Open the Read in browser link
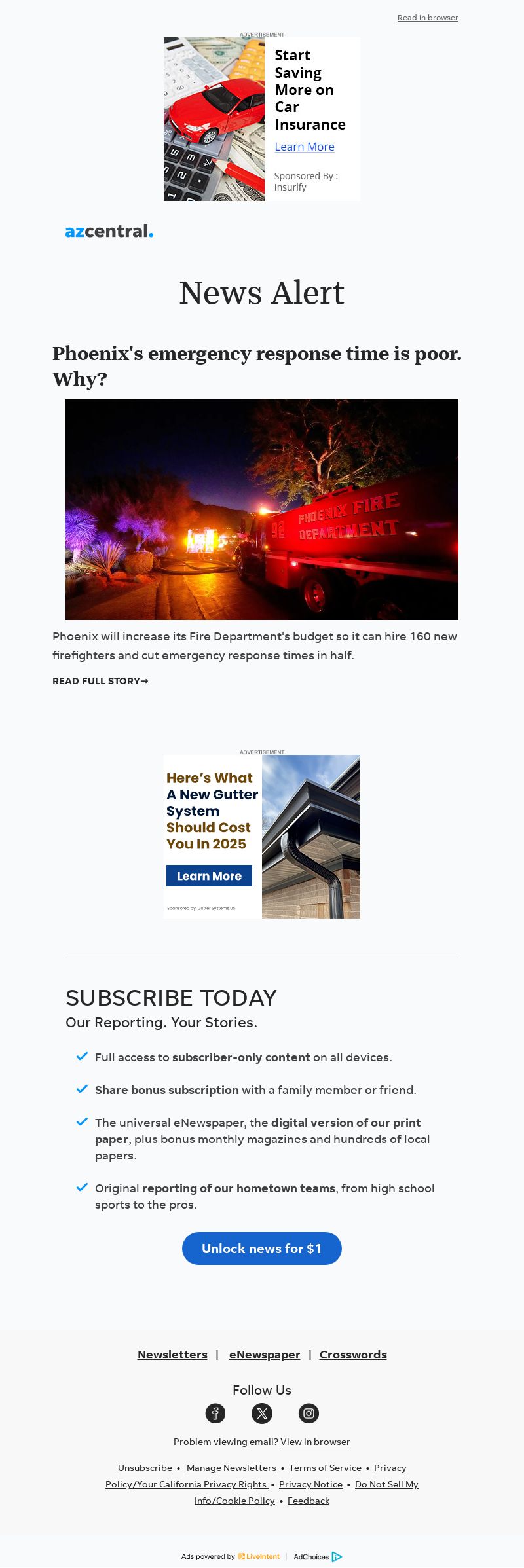The height and width of the screenshot is (1568, 524). 428,18
